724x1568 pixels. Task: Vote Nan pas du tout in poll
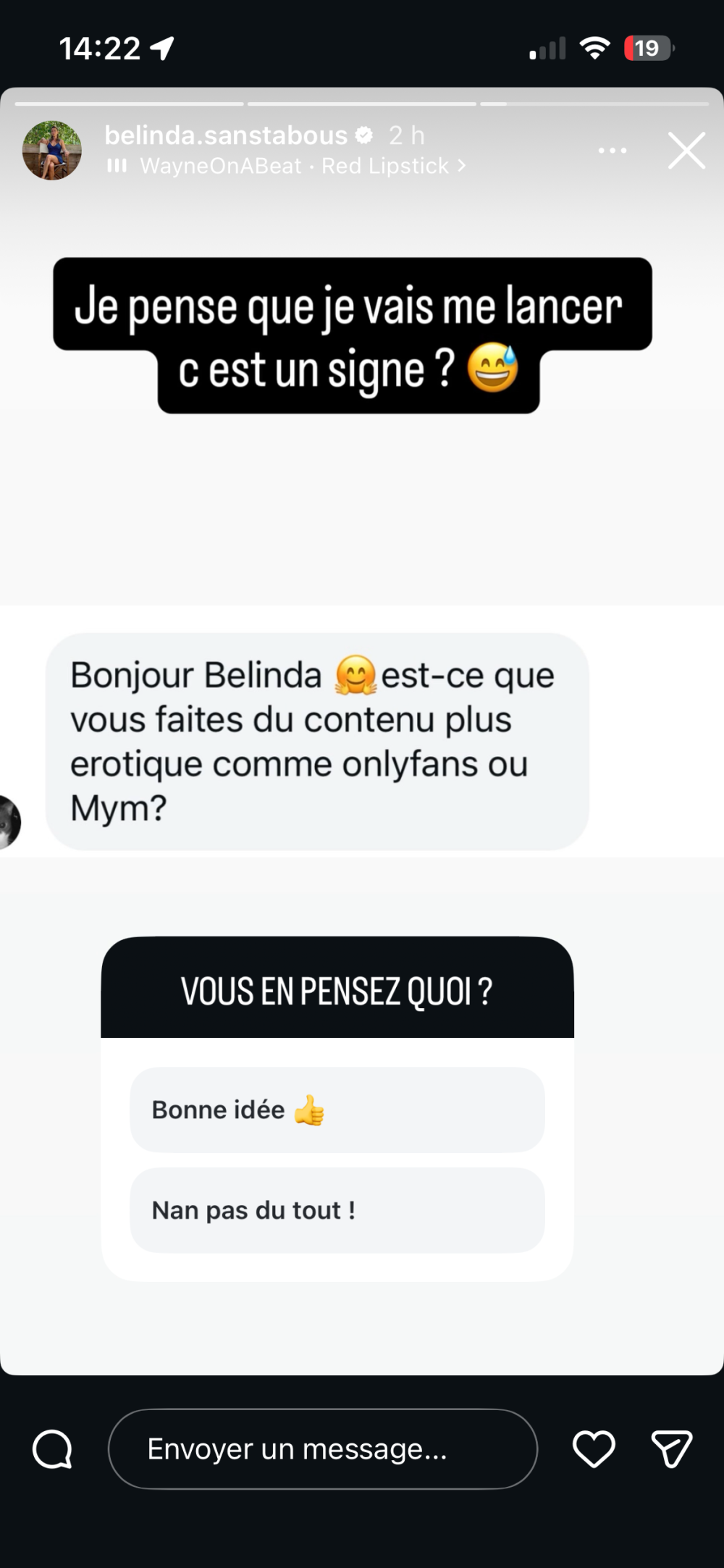pyautogui.click(x=337, y=1210)
